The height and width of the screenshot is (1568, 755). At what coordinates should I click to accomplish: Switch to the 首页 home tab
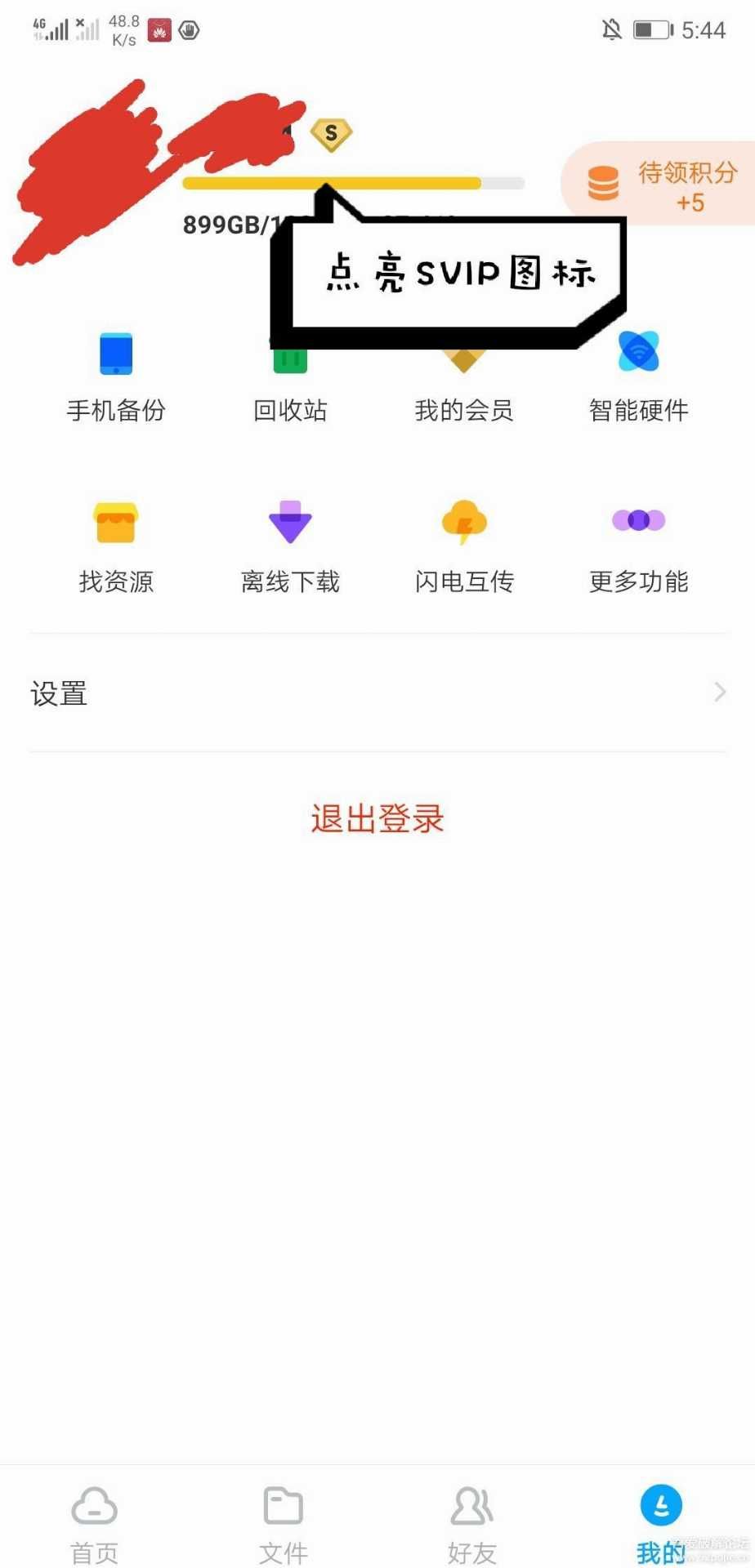94,1524
